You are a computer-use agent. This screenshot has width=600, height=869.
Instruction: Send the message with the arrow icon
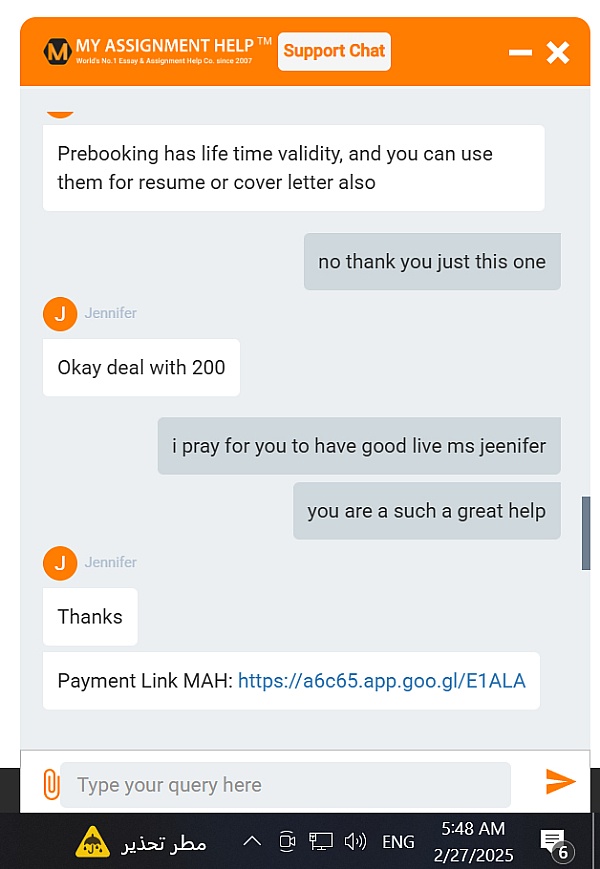[x=560, y=782]
